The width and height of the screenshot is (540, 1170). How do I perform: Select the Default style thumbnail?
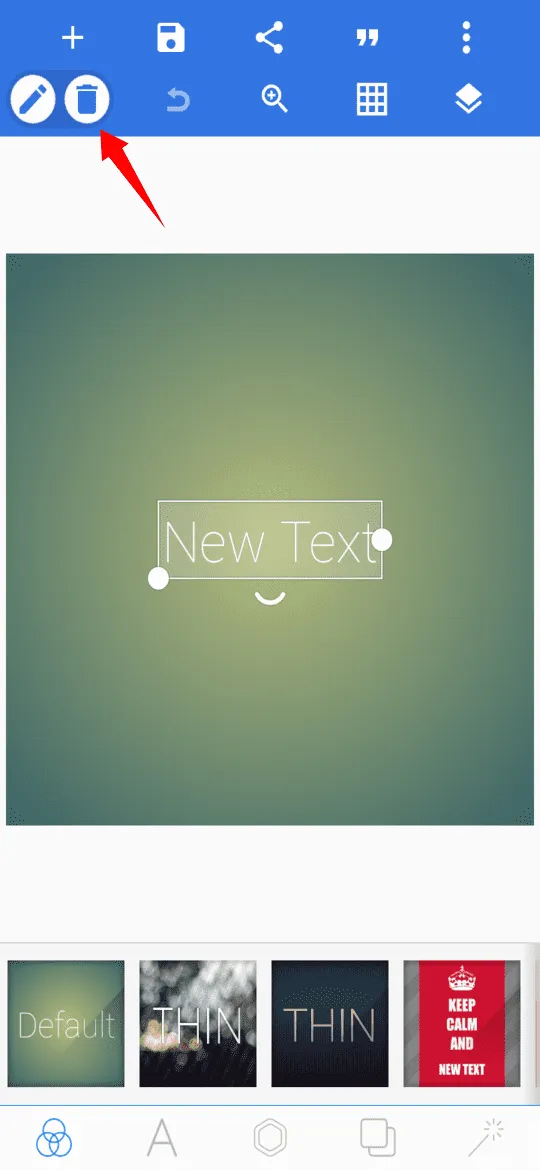[66, 1023]
